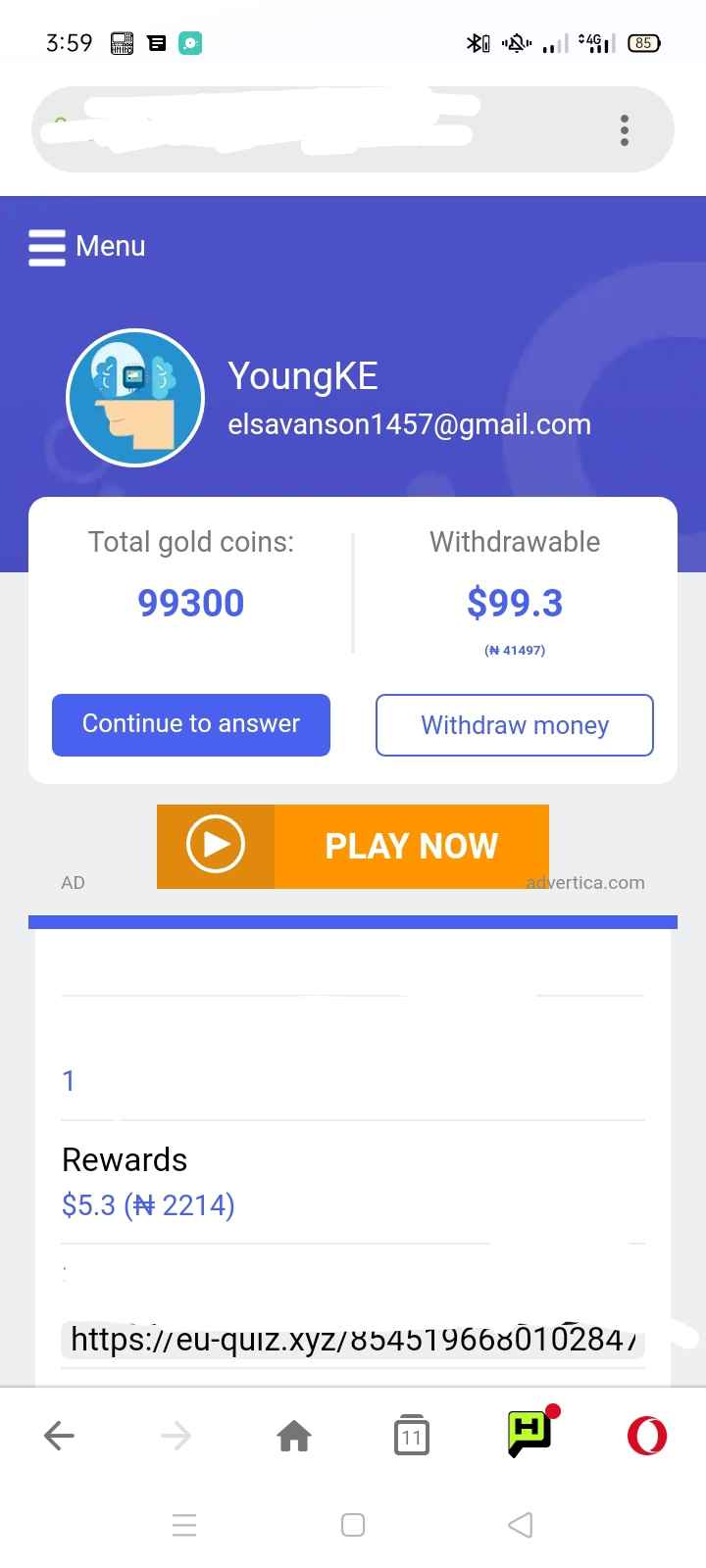Tap the system back navigation button
The height and width of the screenshot is (1568, 706).
pyautogui.click(x=521, y=1525)
